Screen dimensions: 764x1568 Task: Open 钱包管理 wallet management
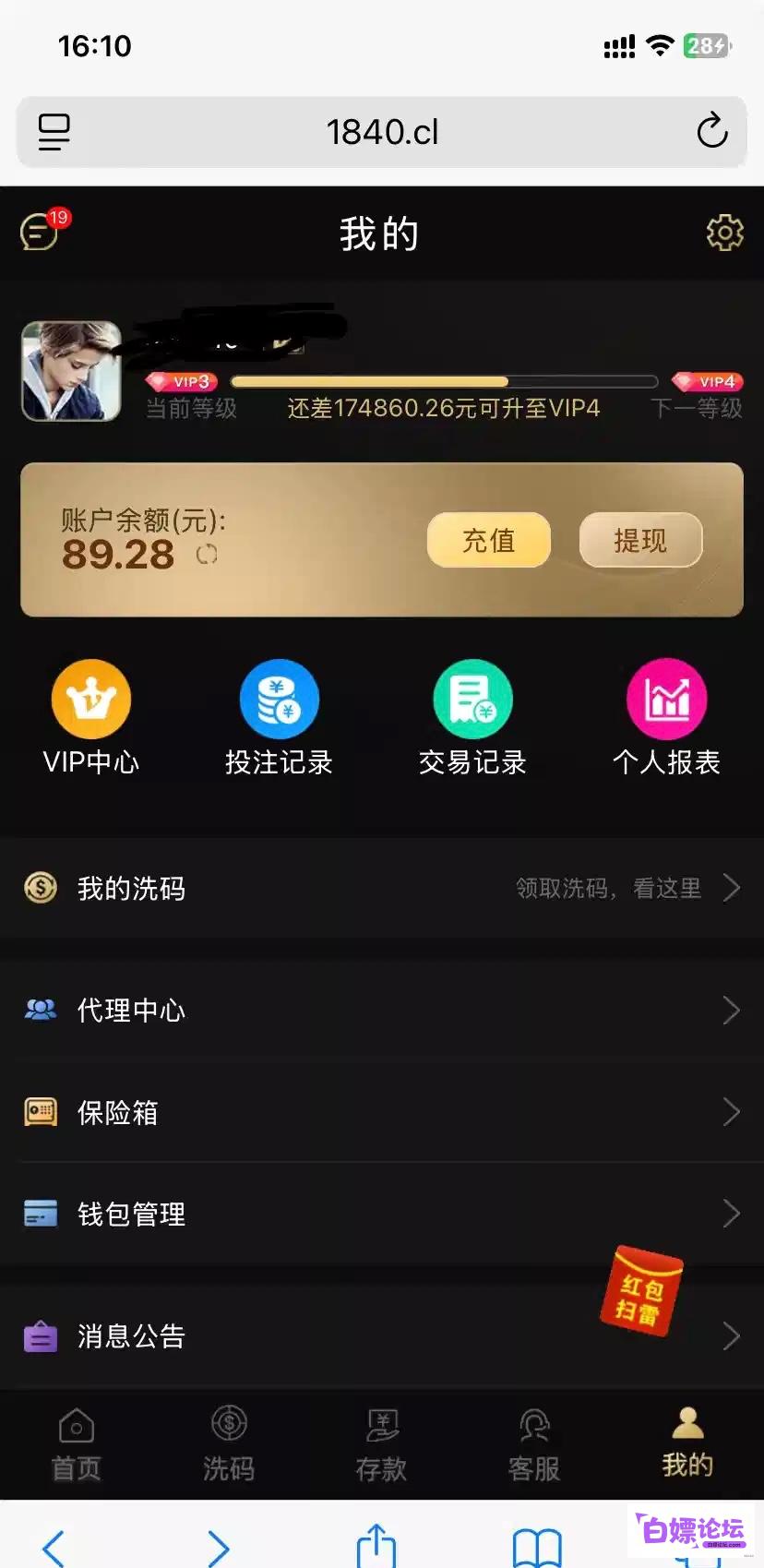point(382,1214)
